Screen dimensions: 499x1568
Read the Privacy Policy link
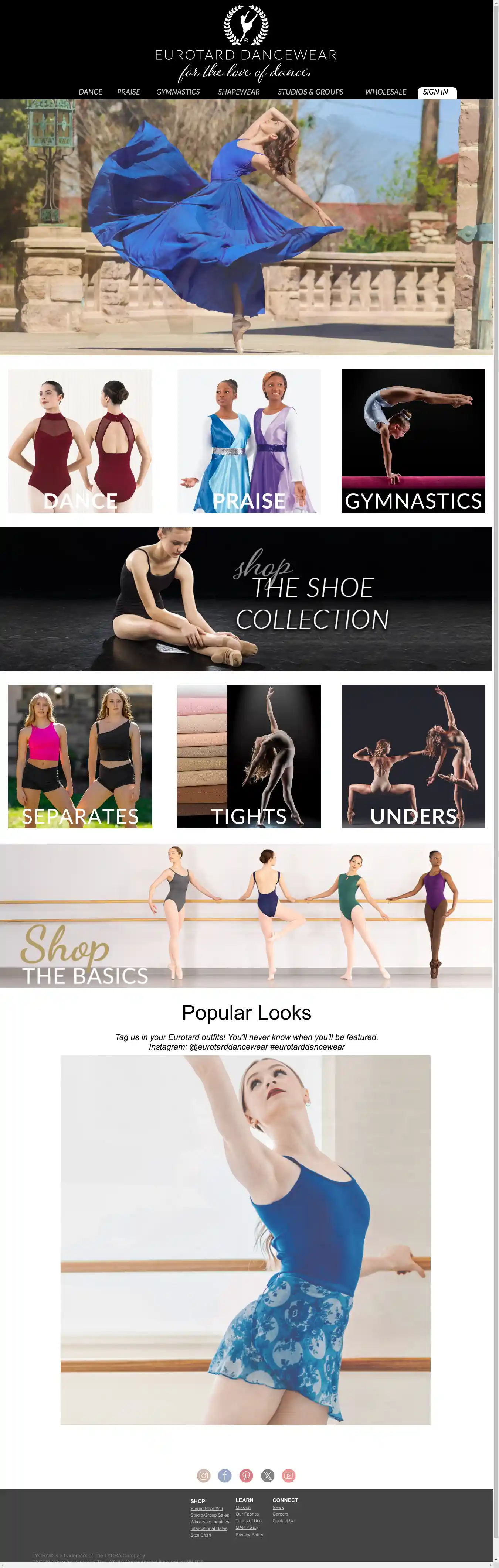[x=249, y=1534]
